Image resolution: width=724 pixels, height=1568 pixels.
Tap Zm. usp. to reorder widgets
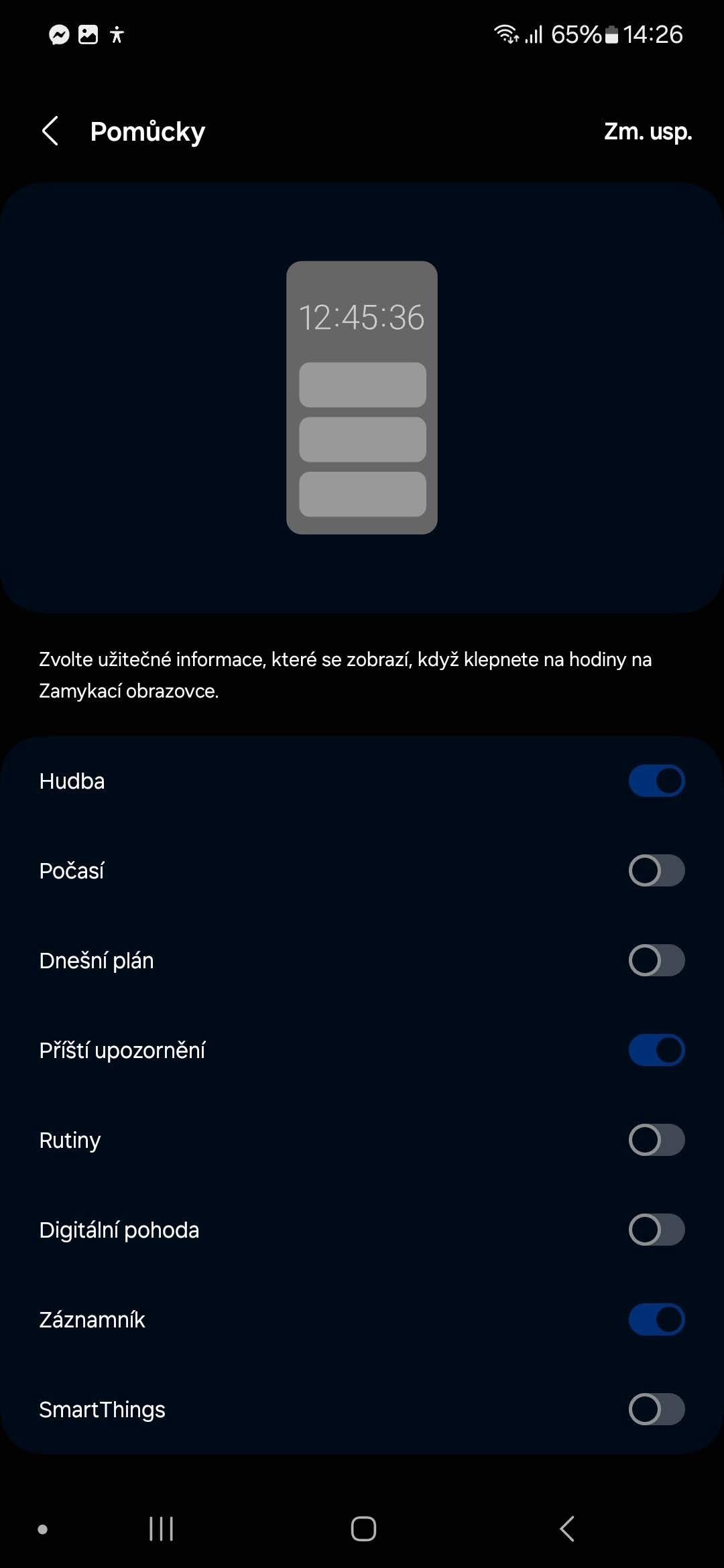pyautogui.click(x=648, y=131)
